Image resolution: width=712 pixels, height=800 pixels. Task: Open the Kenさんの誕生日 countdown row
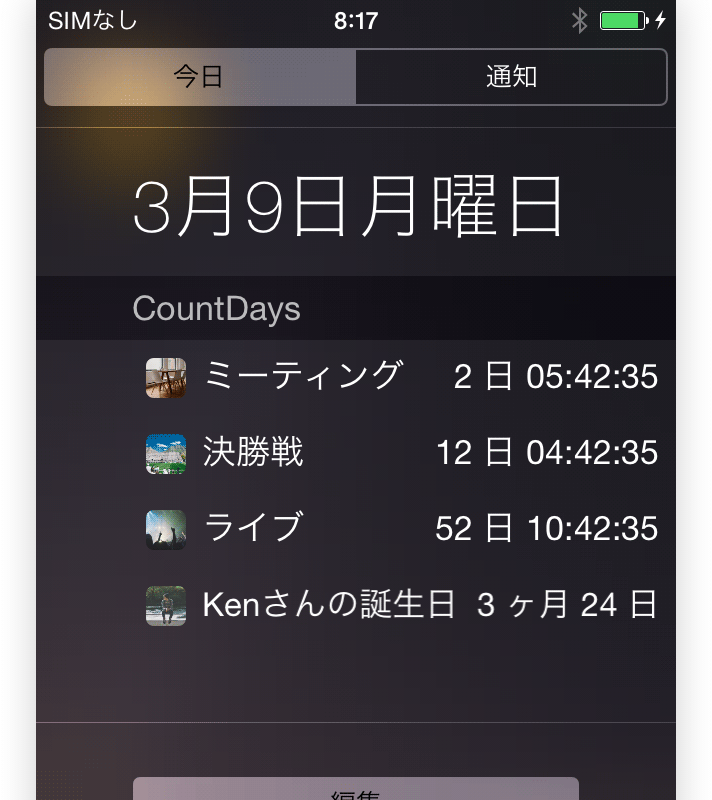coord(400,604)
